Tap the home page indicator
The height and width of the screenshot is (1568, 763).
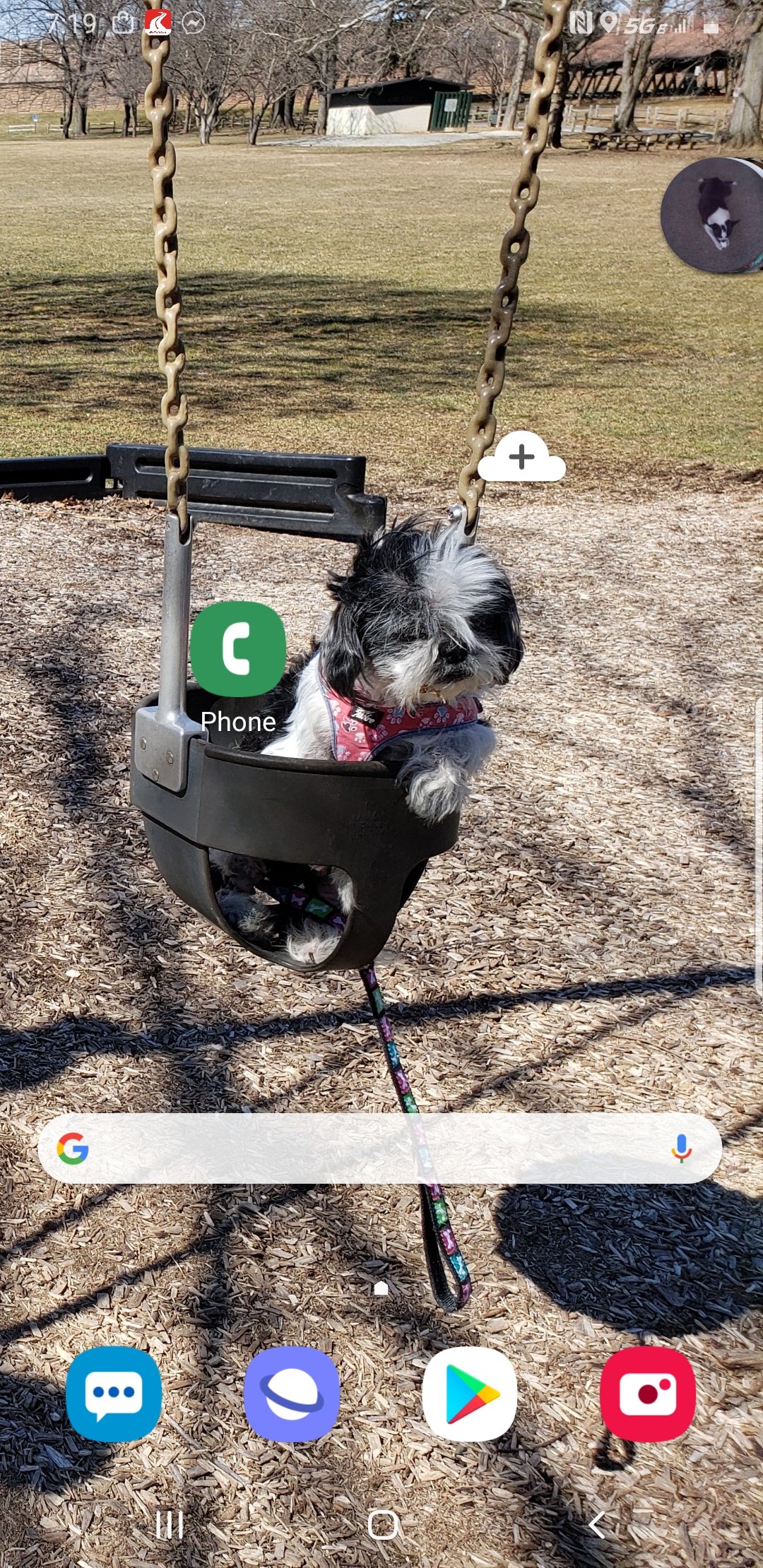(x=381, y=1288)
